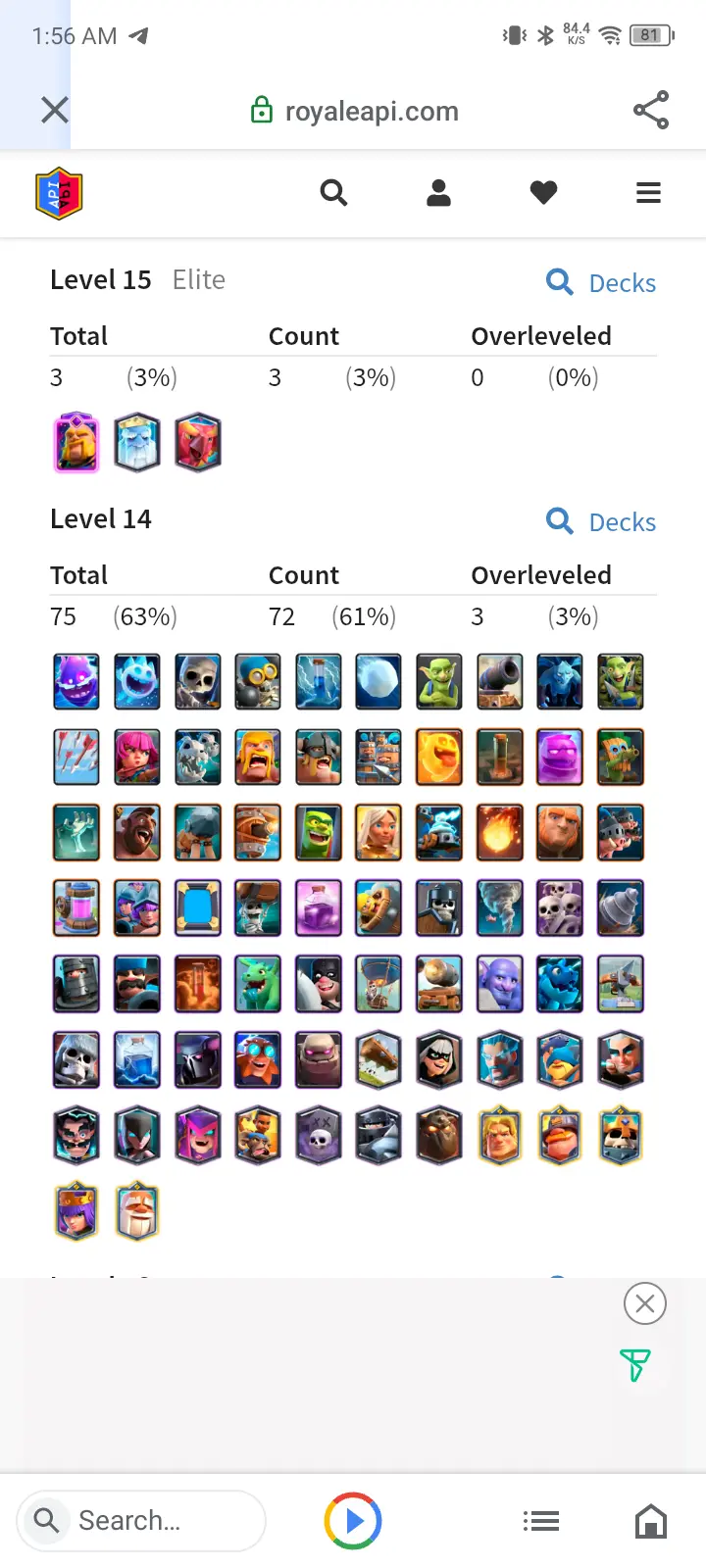Dismiss the ad banner with the X
This screenshot has height=1568, width=706.
coord(644,1303)
